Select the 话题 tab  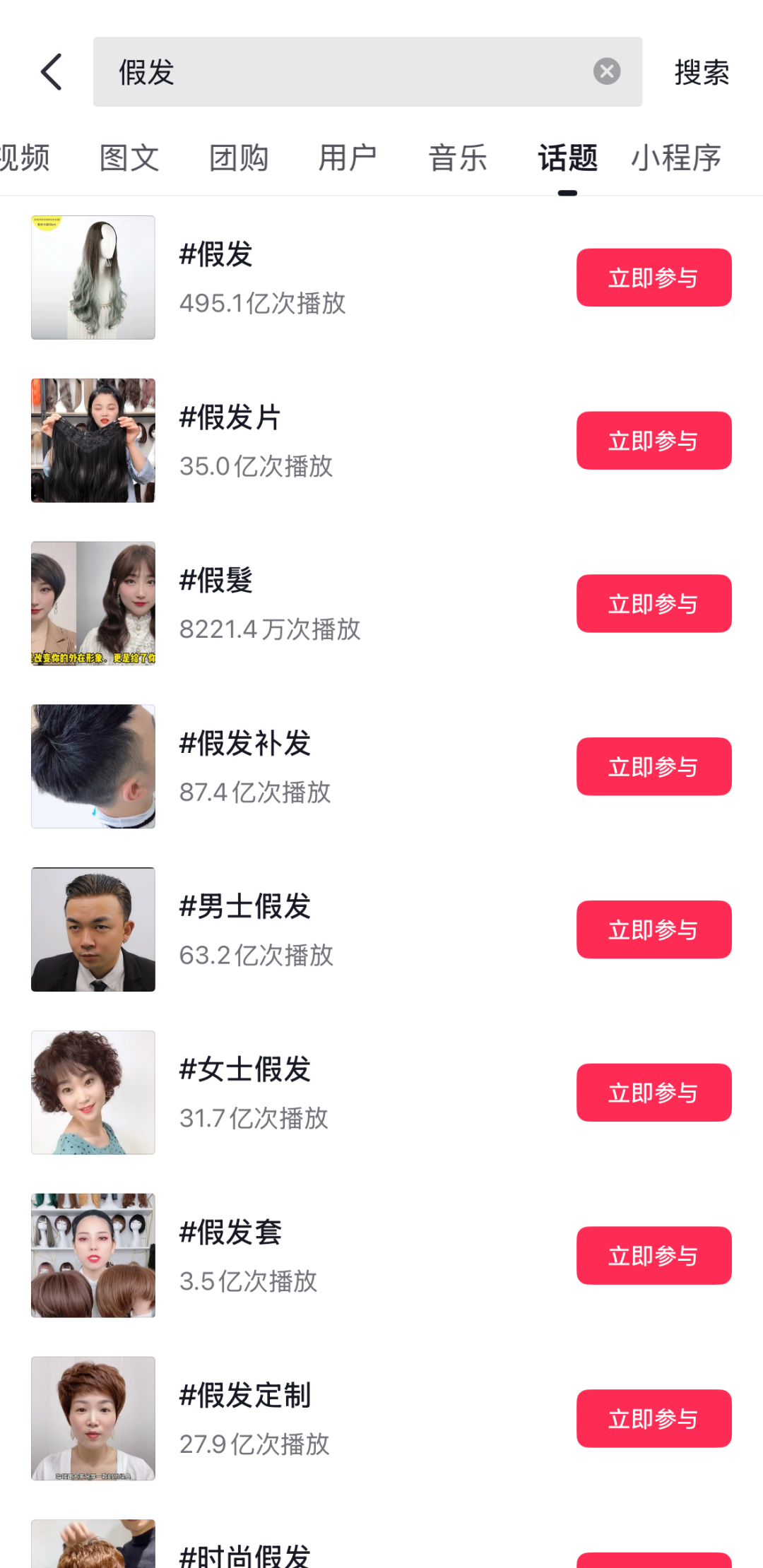click(567, 158)
